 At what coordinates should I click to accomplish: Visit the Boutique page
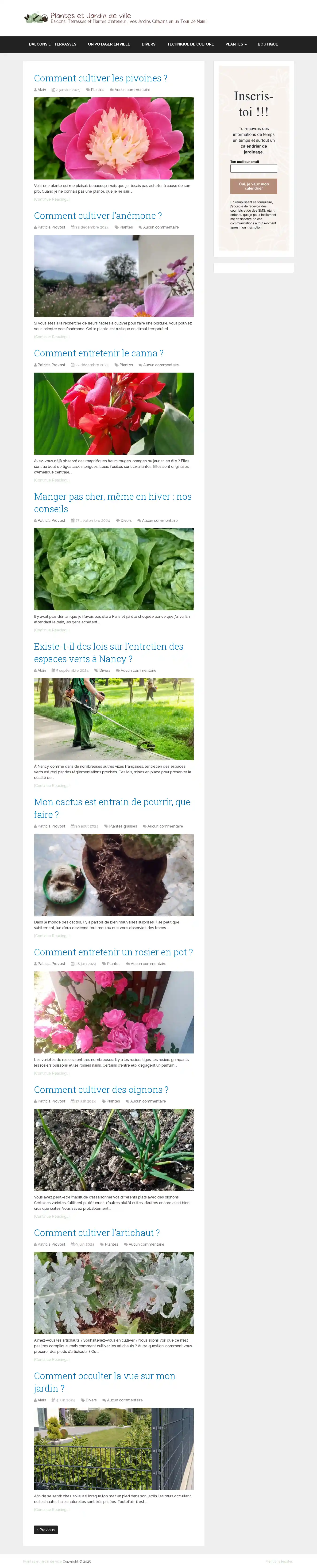268,44
